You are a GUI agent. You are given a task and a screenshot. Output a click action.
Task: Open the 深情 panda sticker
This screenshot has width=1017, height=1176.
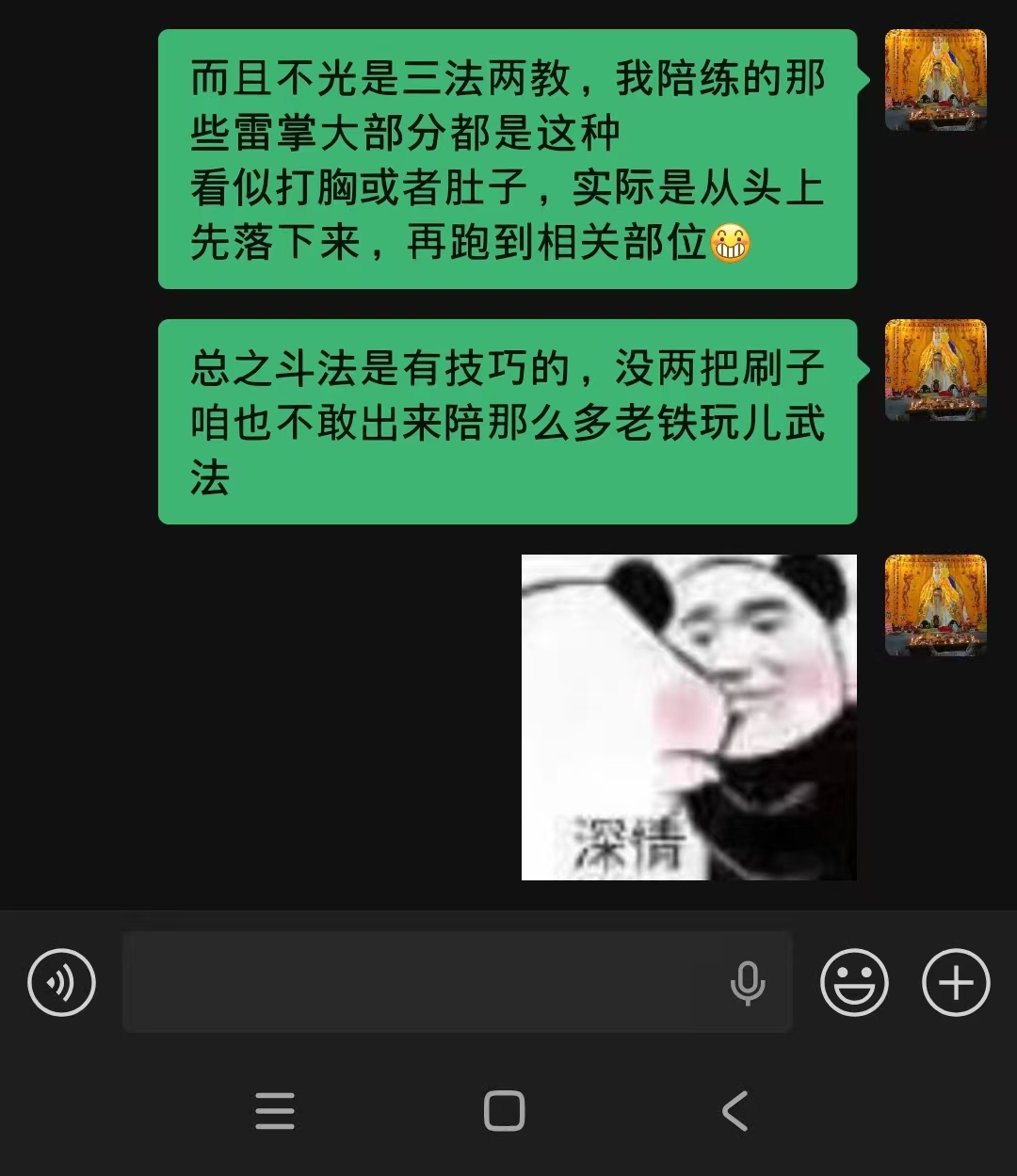point(688,717)
